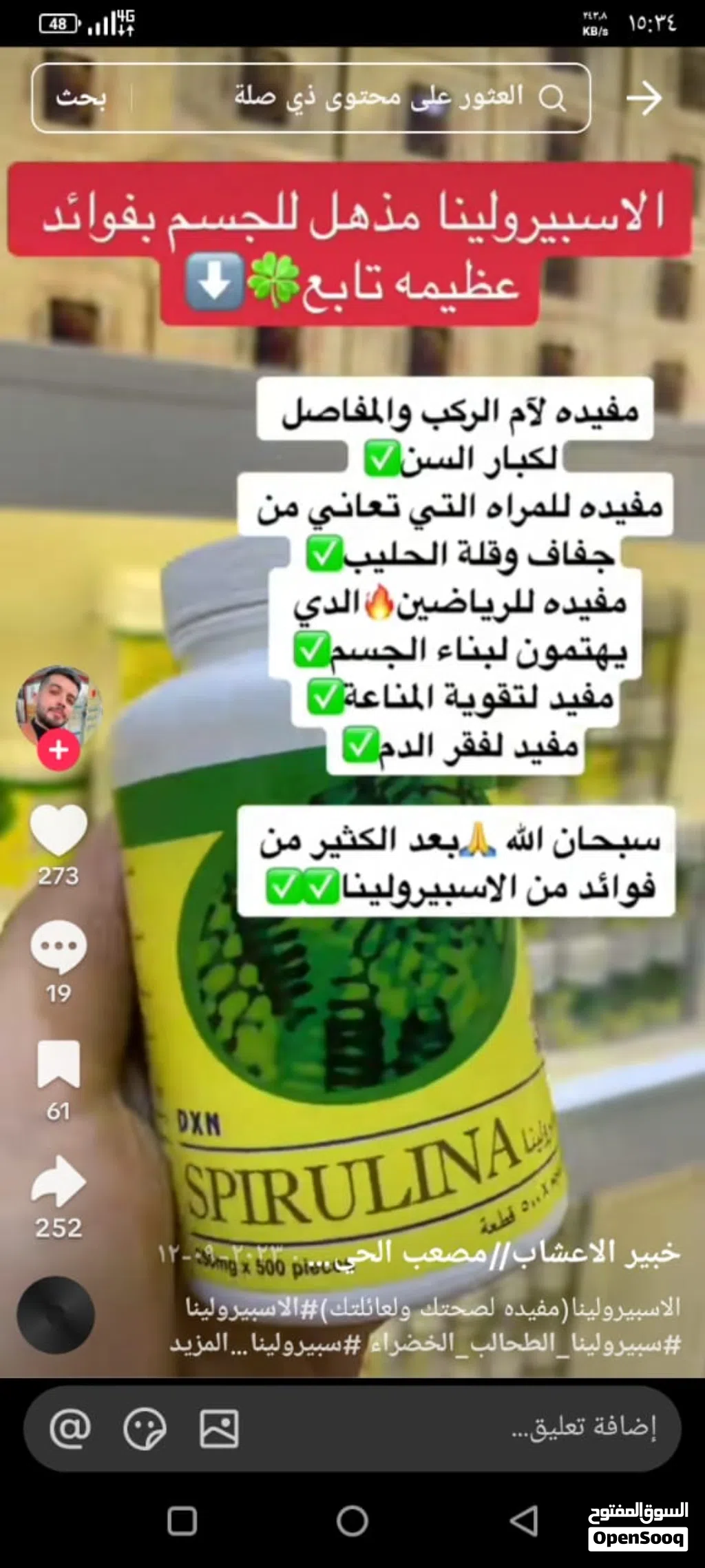
Task: Open the comments on this video
Action: click(x=59, y=947)
